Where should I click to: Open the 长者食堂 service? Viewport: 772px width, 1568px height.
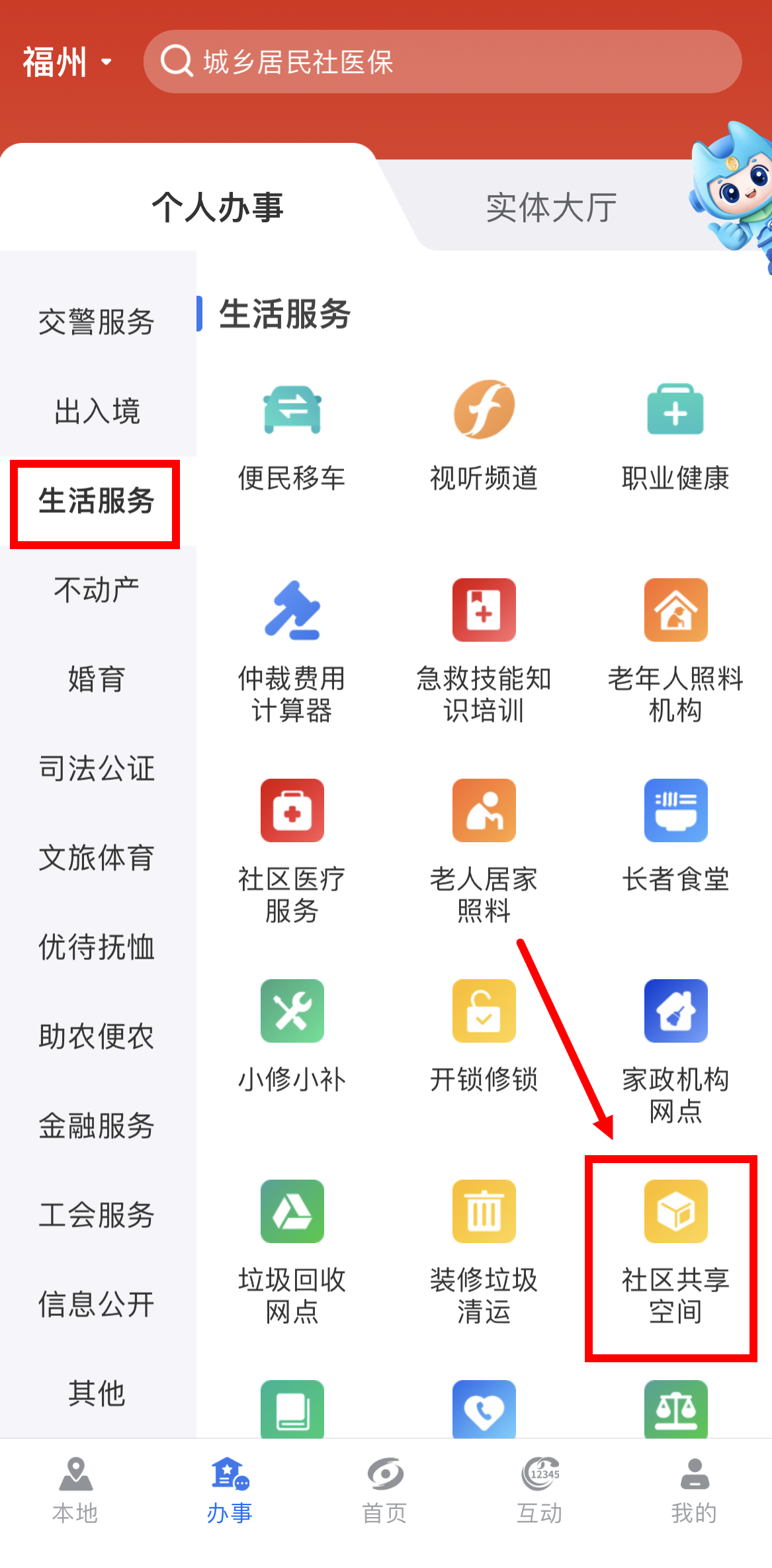pos(675,837)
